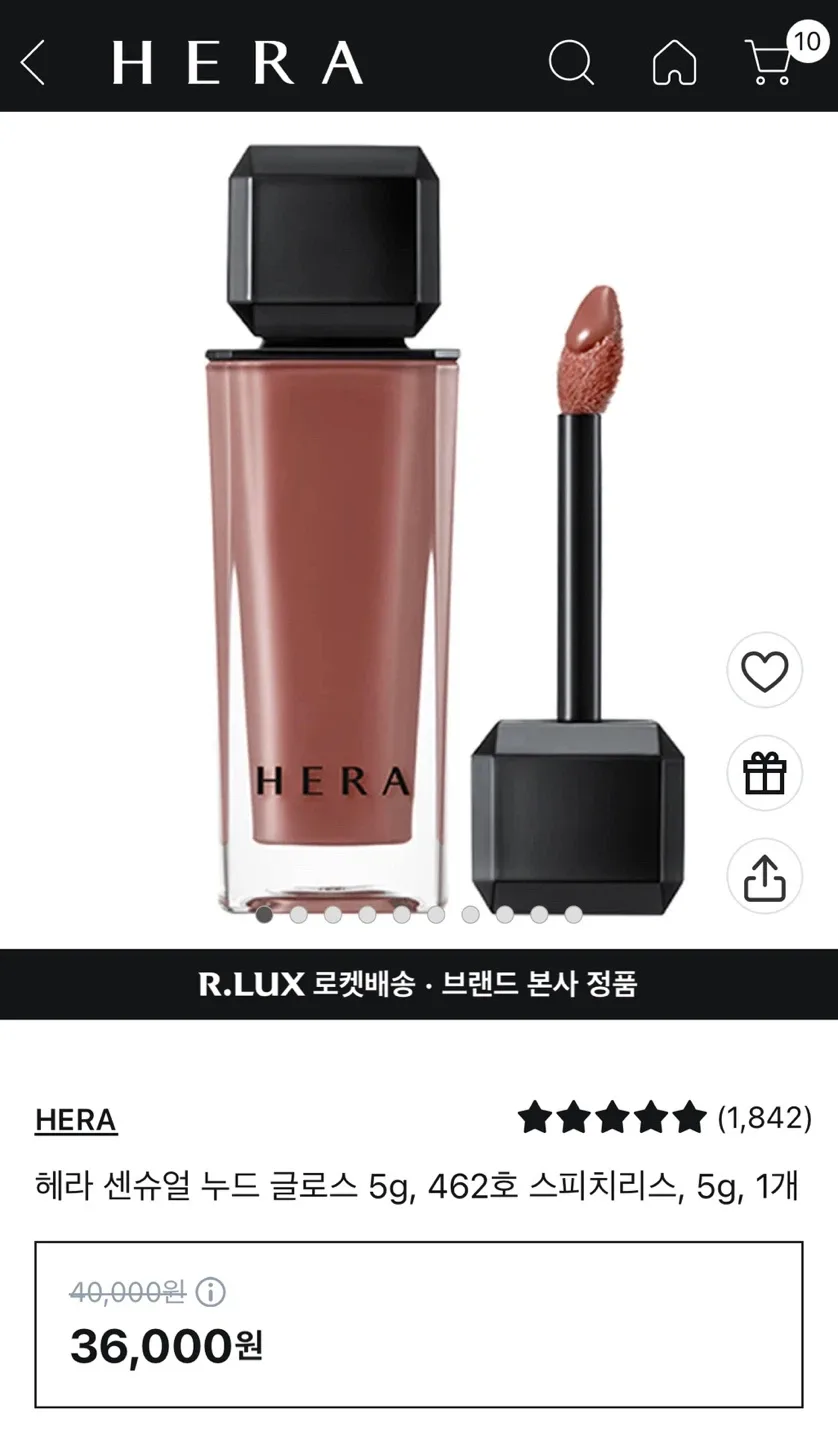View the 1,842 star reviews
838x1440 pixels.
[665, 1117]
